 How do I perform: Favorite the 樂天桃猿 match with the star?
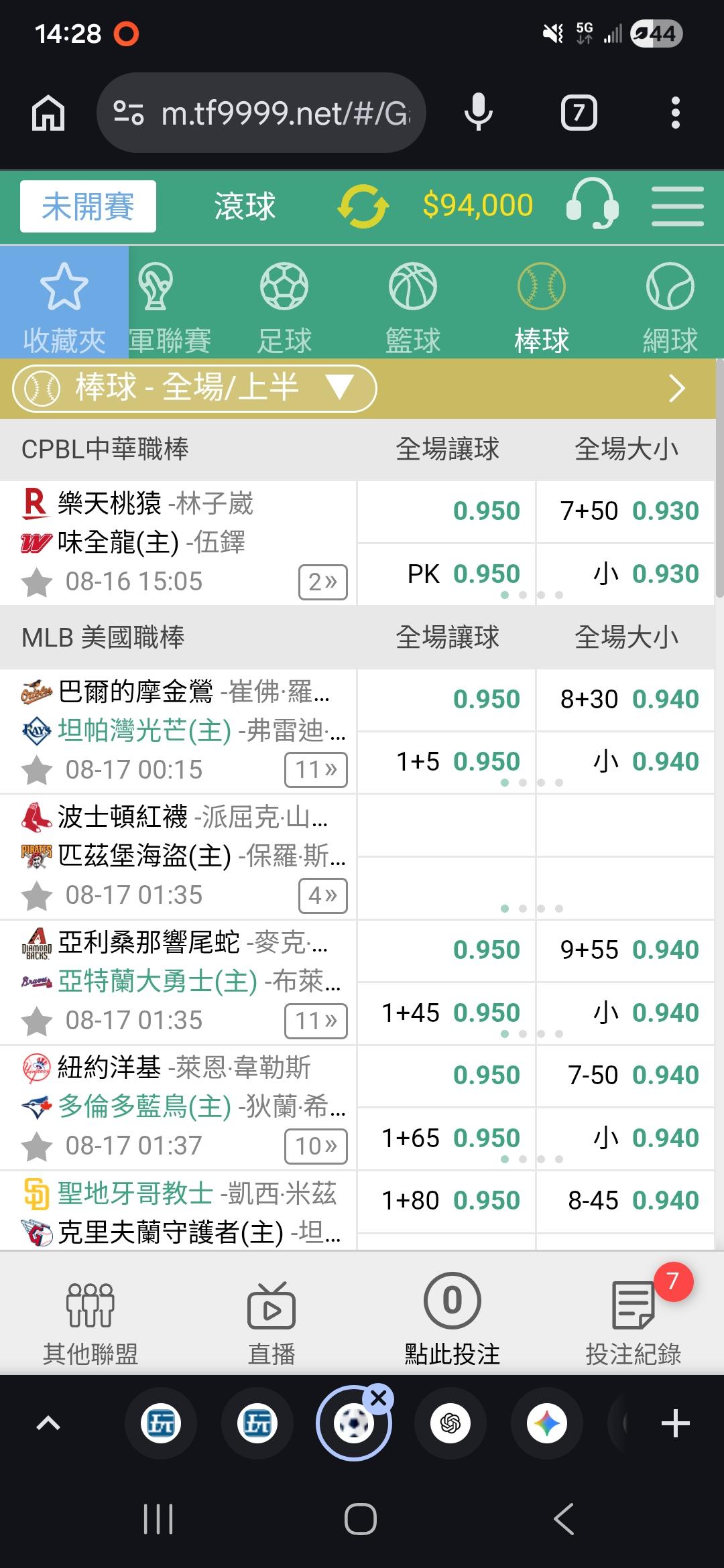coord(37,582)
